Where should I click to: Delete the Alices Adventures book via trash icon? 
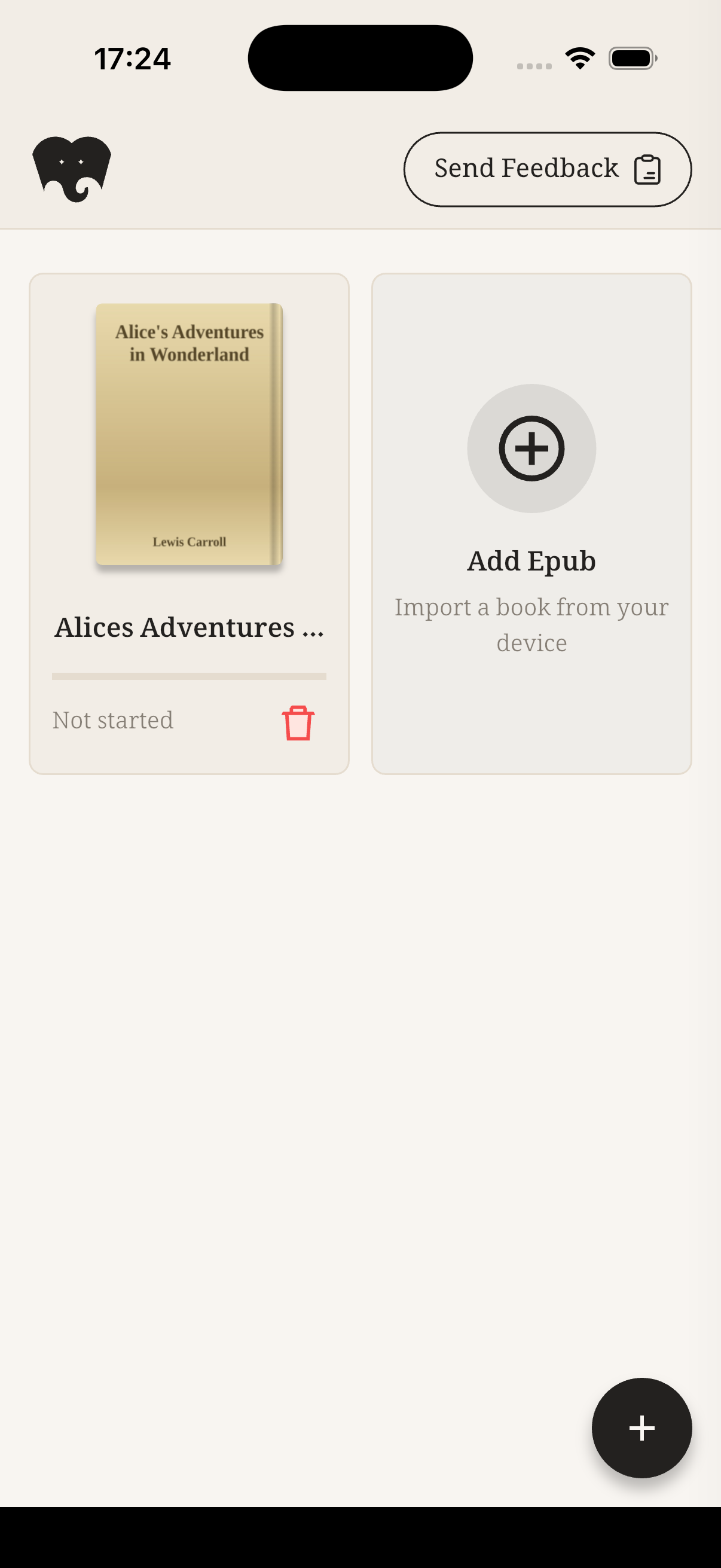[298, 722]
